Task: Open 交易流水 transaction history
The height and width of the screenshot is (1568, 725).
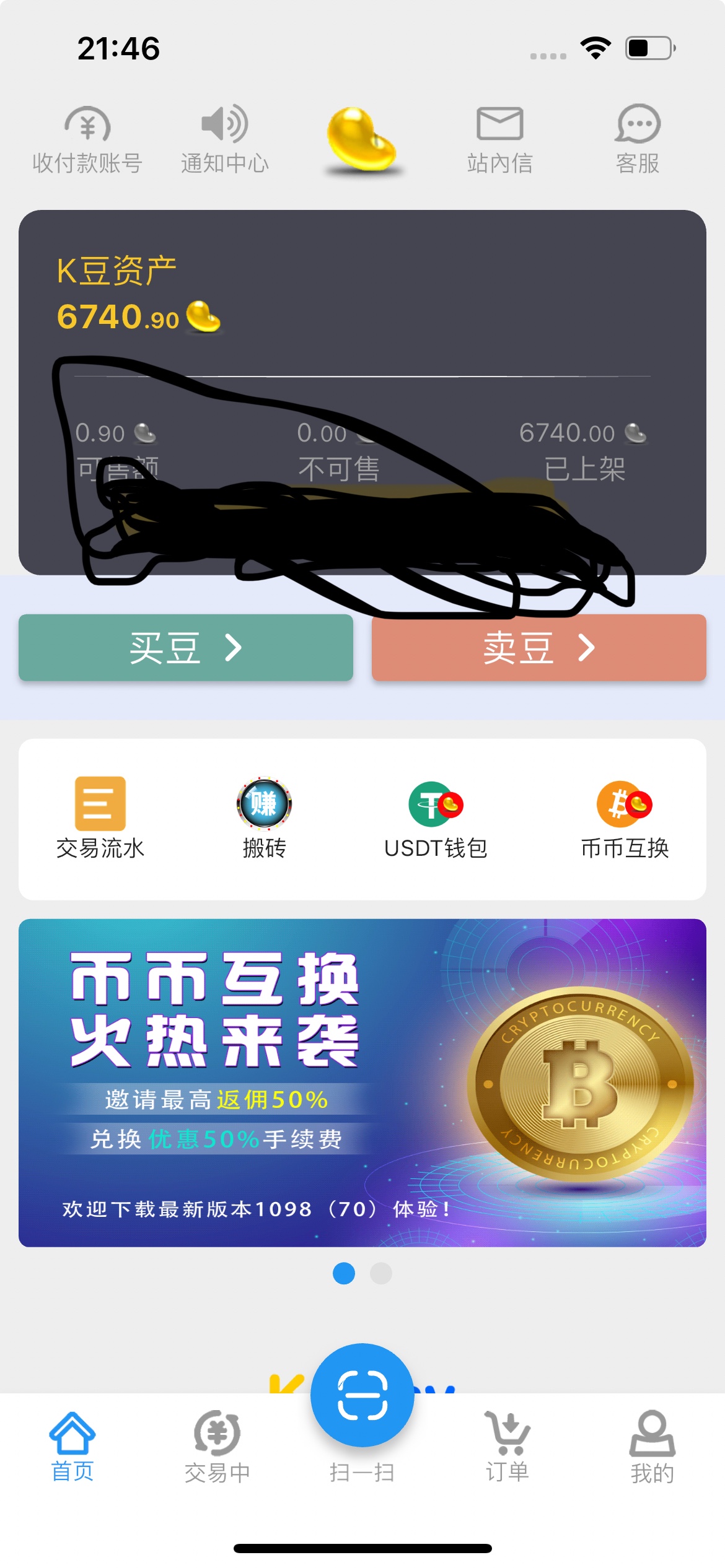Action: (100, 819)
